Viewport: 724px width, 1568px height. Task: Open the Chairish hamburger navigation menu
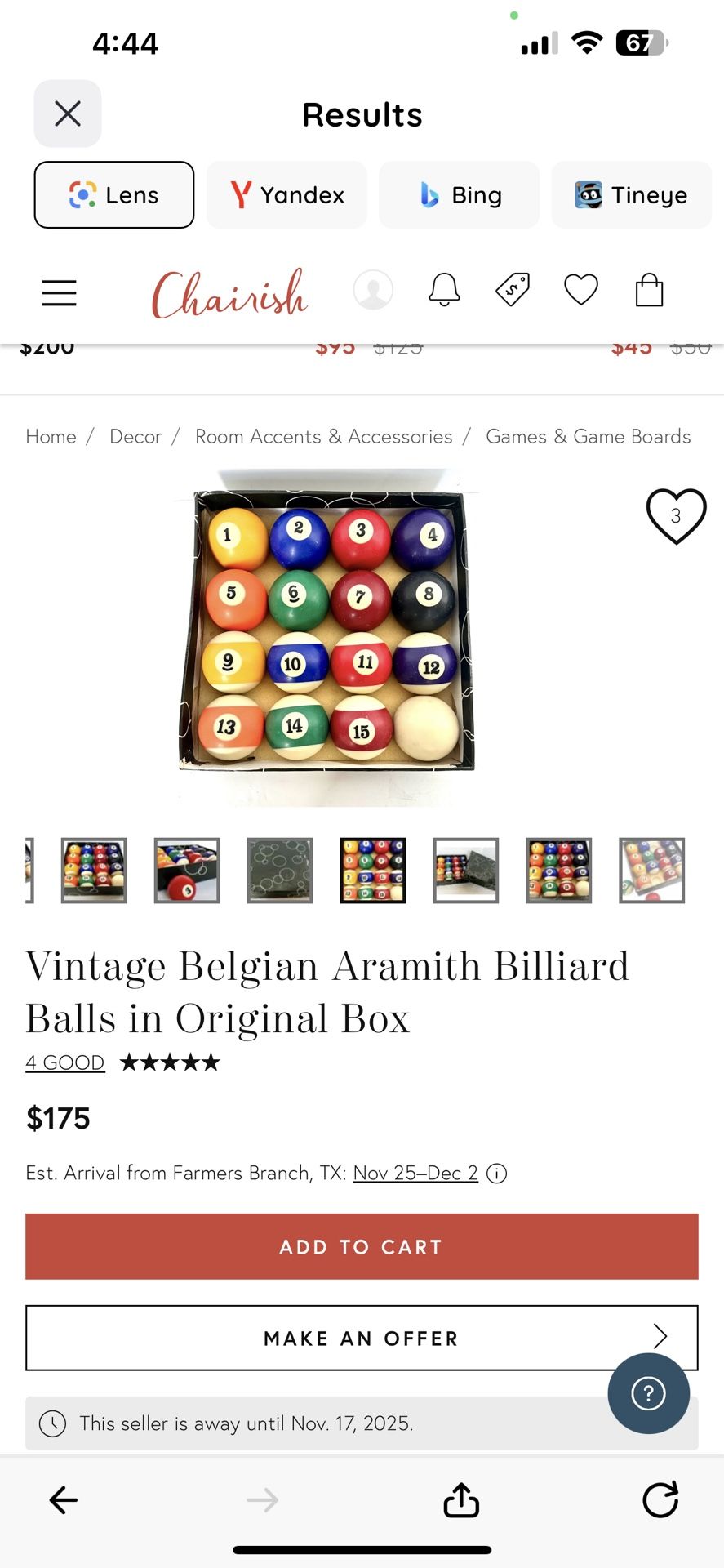[x=58, y=292]
